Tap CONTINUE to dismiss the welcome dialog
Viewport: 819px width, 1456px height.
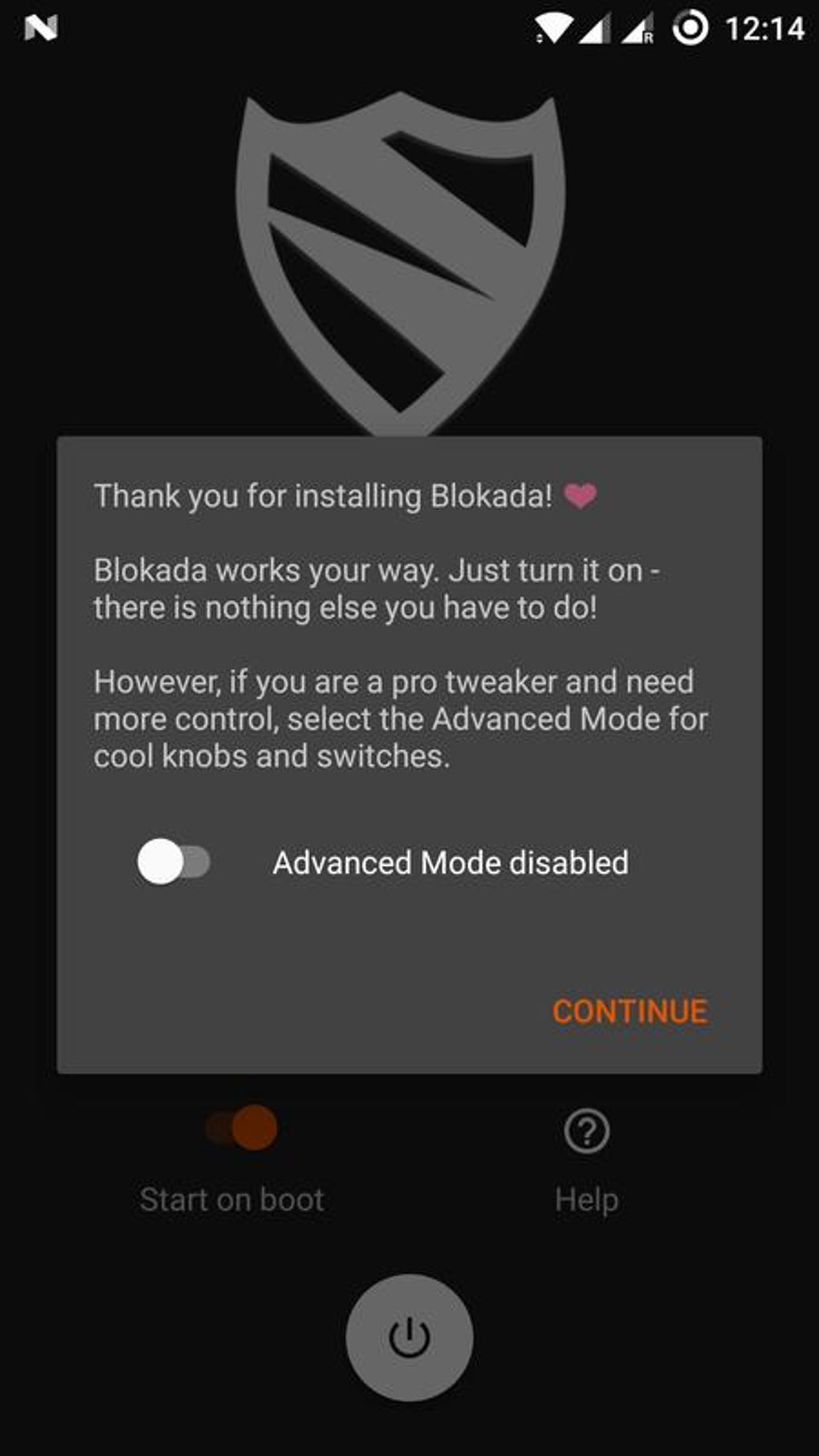pos(630,1011)
